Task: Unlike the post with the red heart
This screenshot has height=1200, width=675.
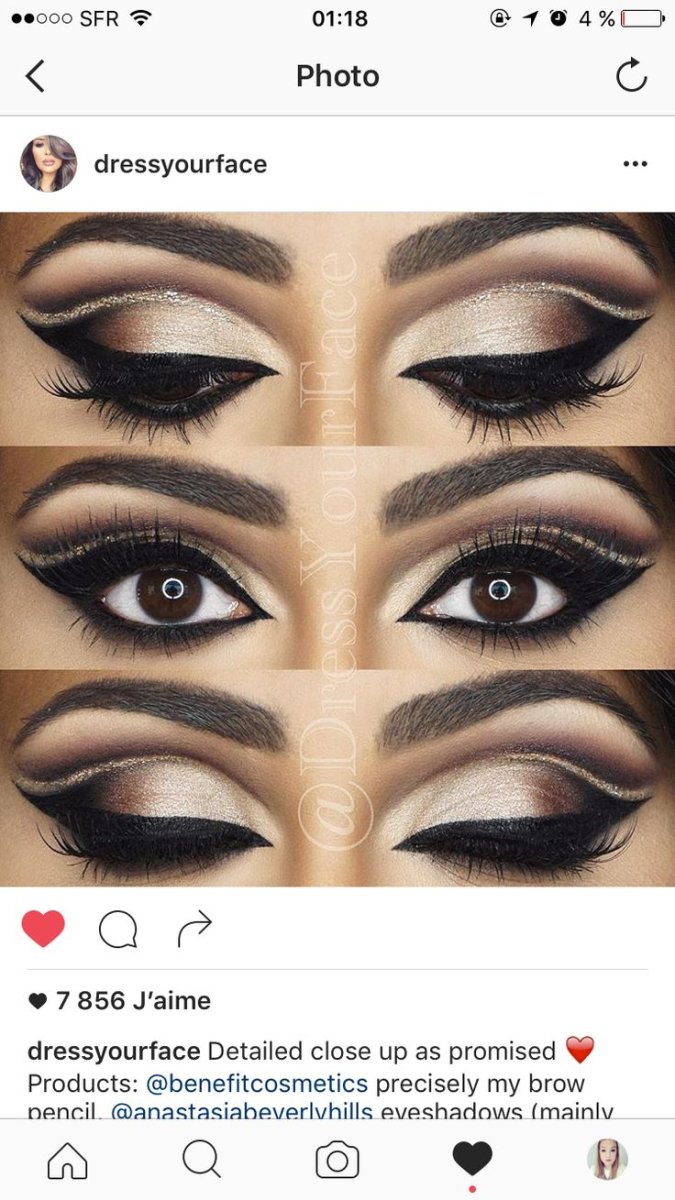Action: (x=43, y=929)
